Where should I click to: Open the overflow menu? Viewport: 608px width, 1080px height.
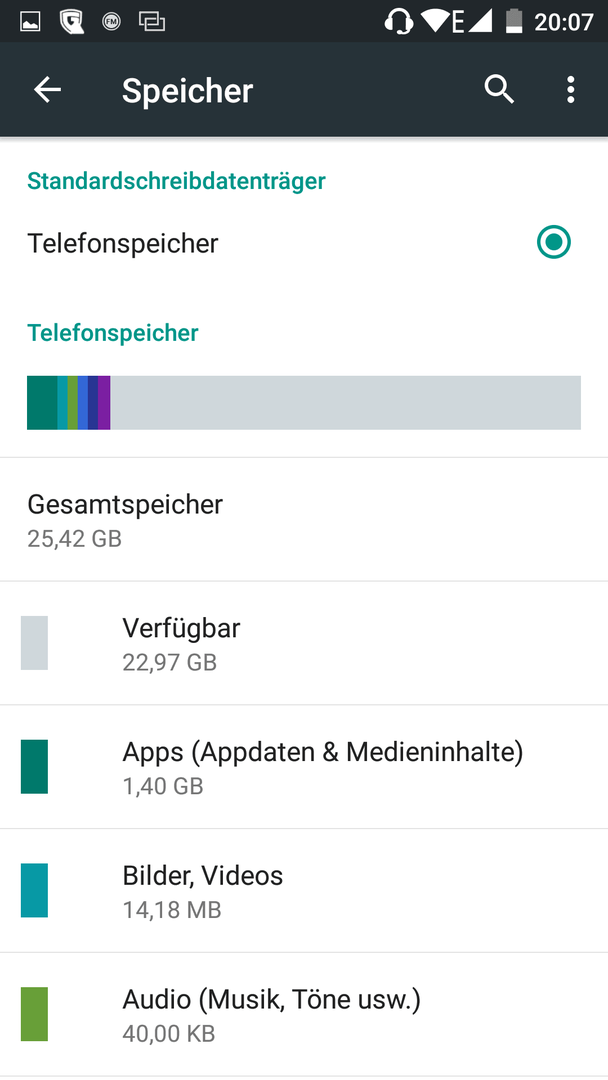pos(570,90)
